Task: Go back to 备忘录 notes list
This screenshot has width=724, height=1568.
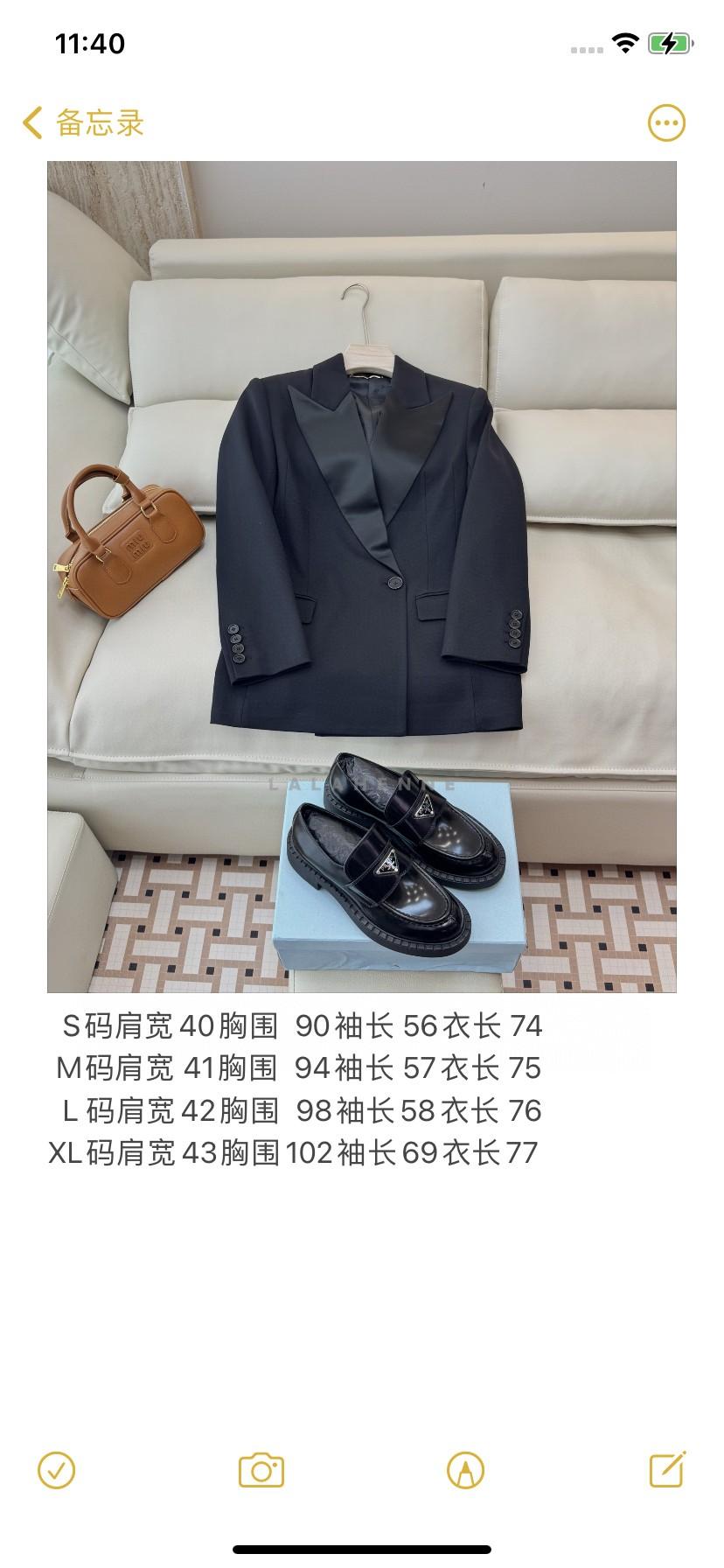Action: 83,123
